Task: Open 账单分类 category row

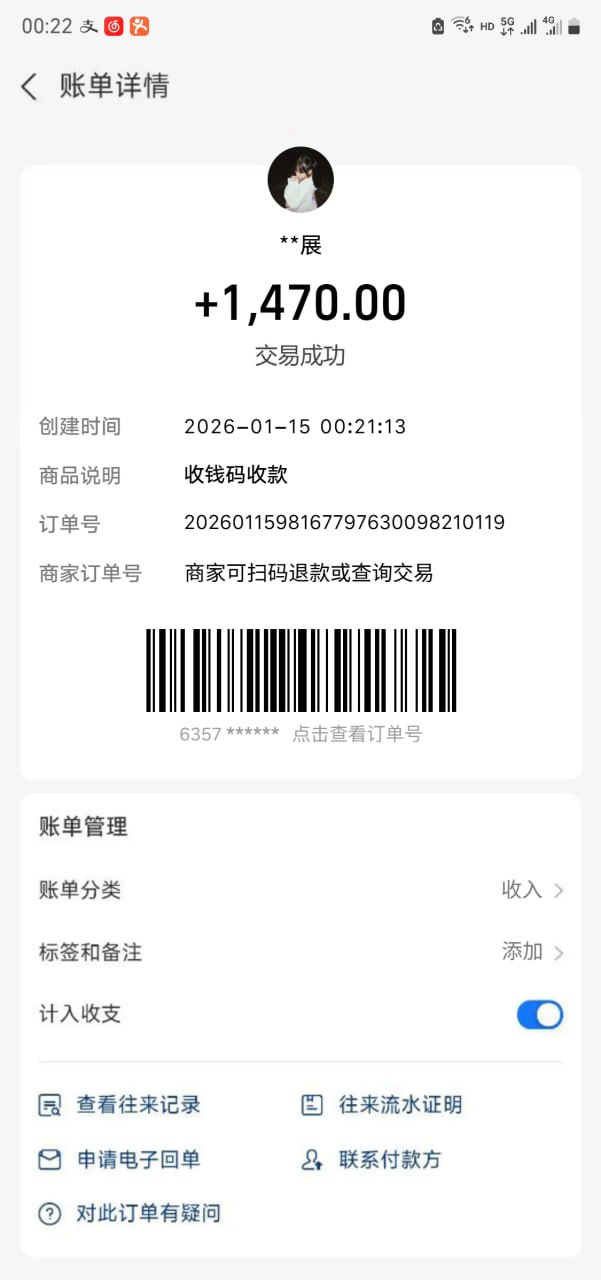Action: 300,890
